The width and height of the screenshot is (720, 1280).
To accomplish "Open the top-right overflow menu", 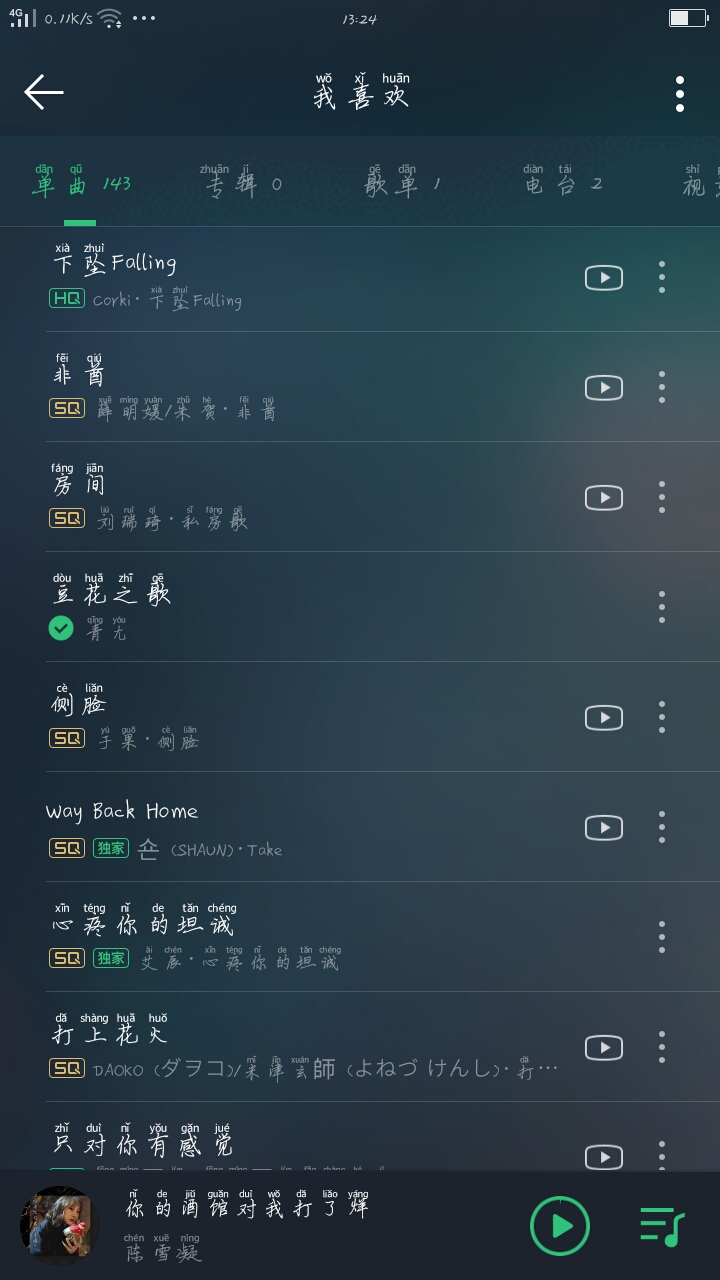I will coord(680,94).
